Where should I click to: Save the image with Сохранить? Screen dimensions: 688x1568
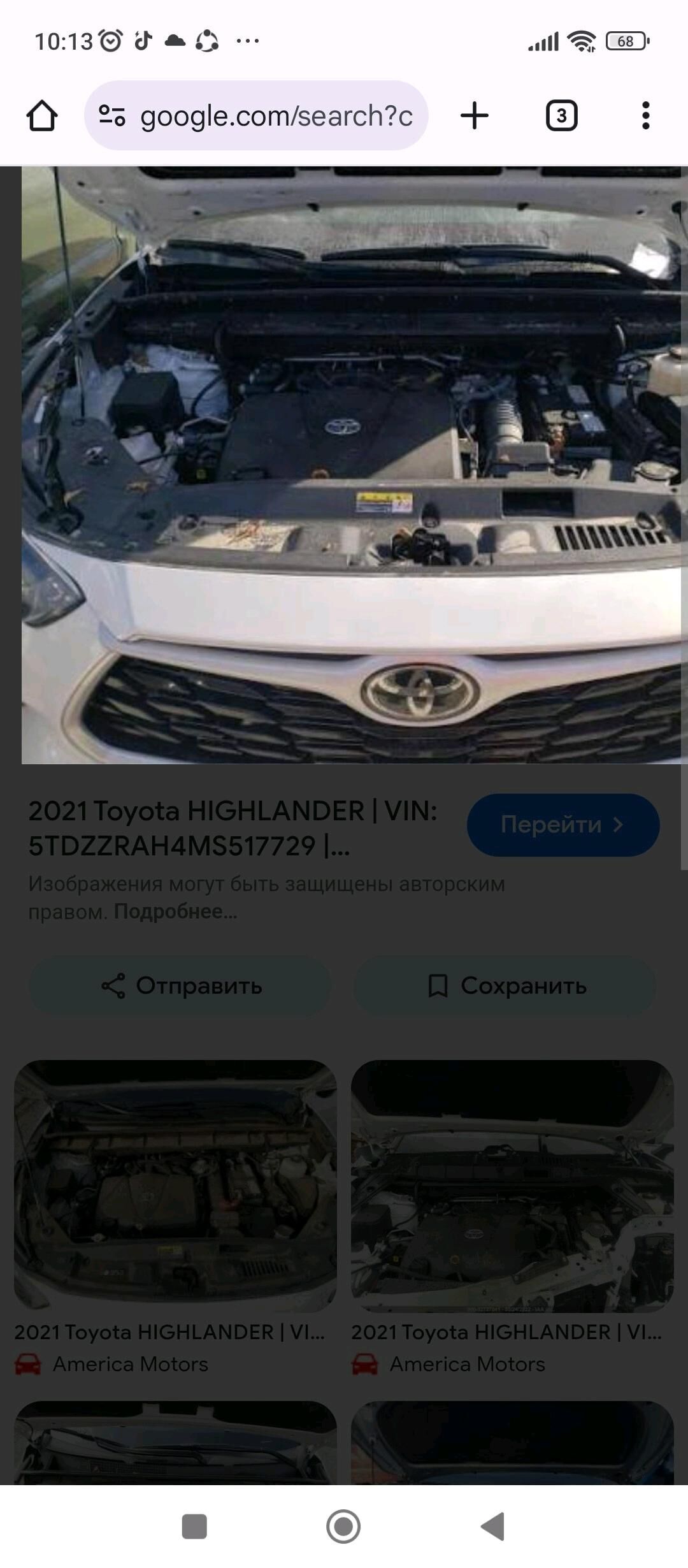[505, 985]
